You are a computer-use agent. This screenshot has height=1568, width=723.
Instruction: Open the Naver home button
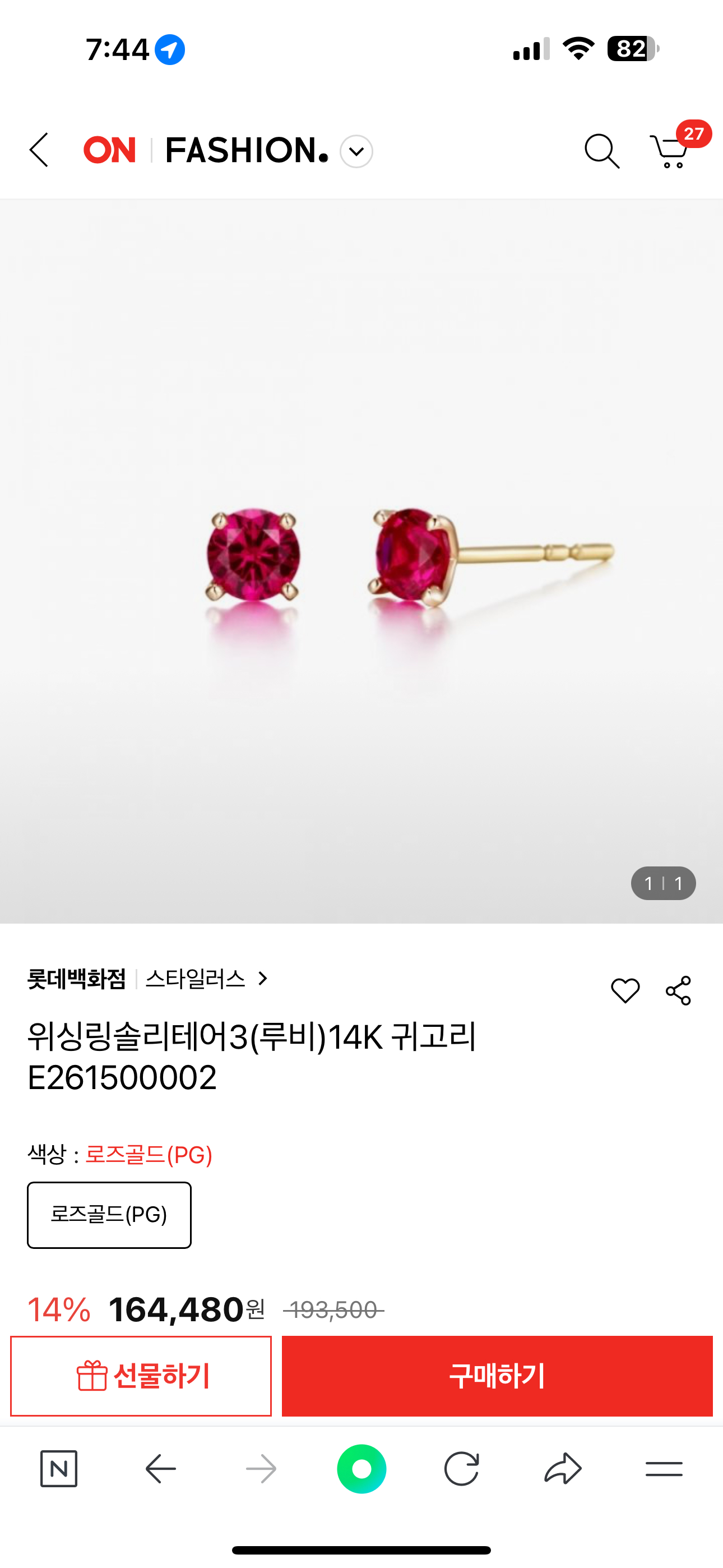point(58,1469)
